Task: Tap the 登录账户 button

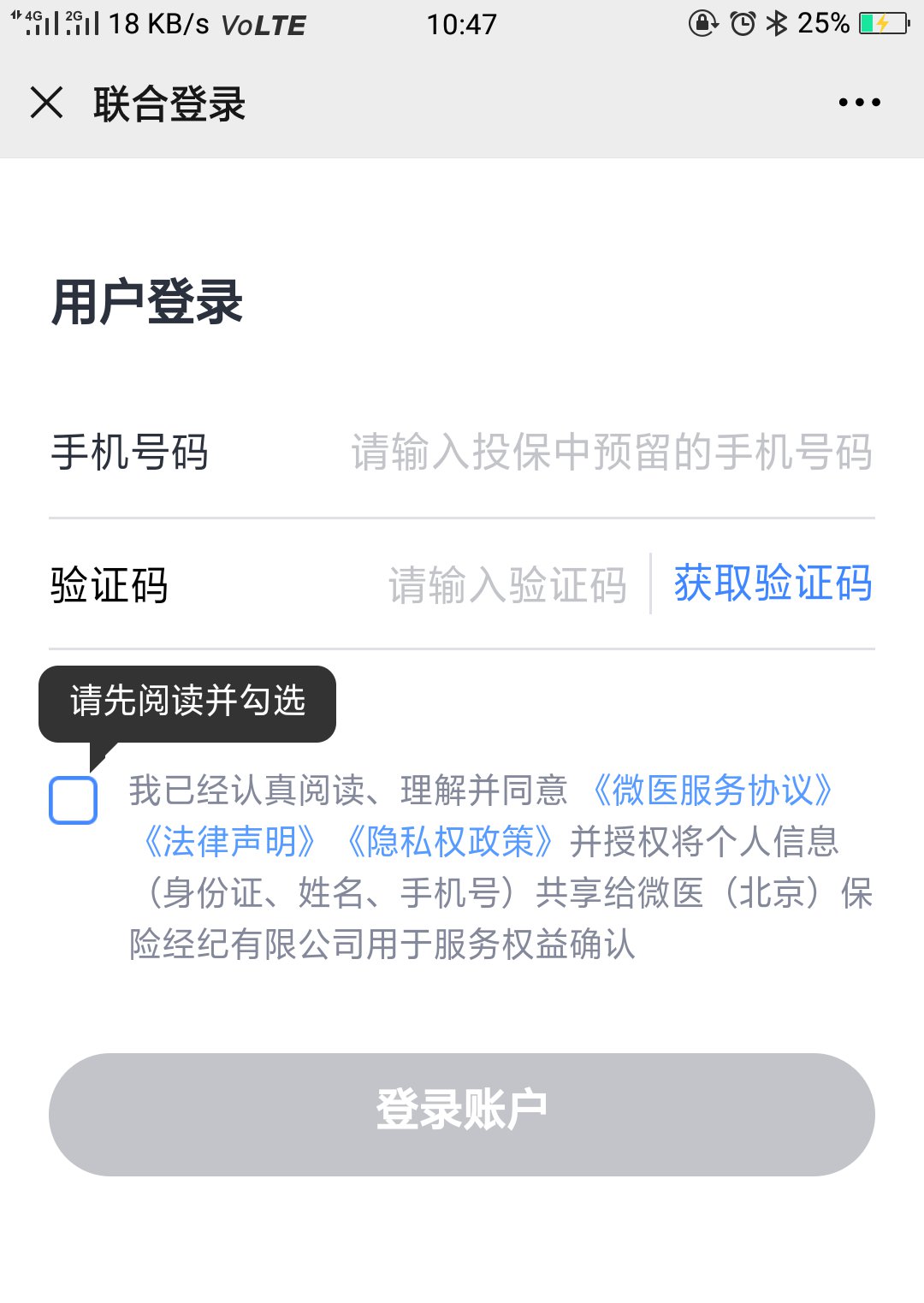Action: (x=462, y=1114)
